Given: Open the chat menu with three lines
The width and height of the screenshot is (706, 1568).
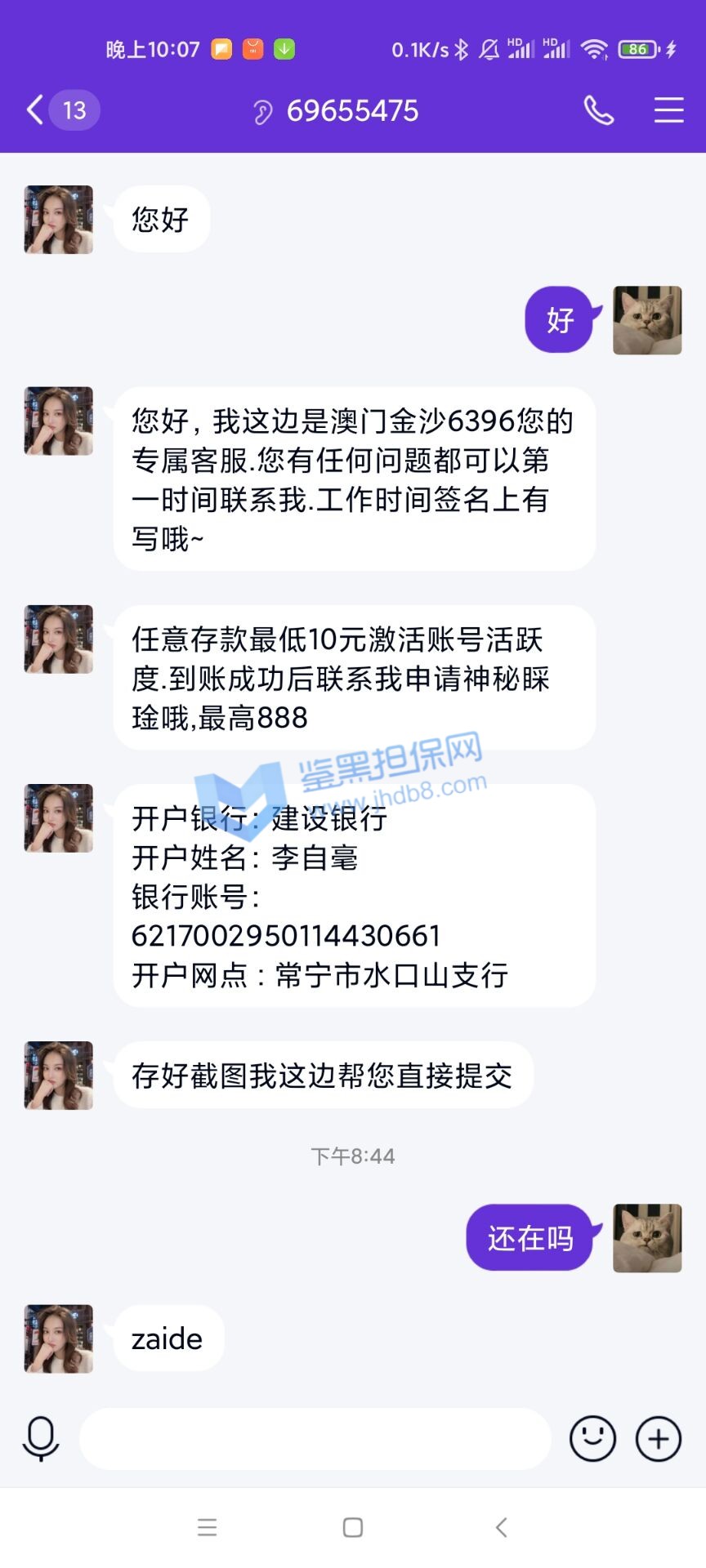Looking at the screenshot, I should pos(668,110).
